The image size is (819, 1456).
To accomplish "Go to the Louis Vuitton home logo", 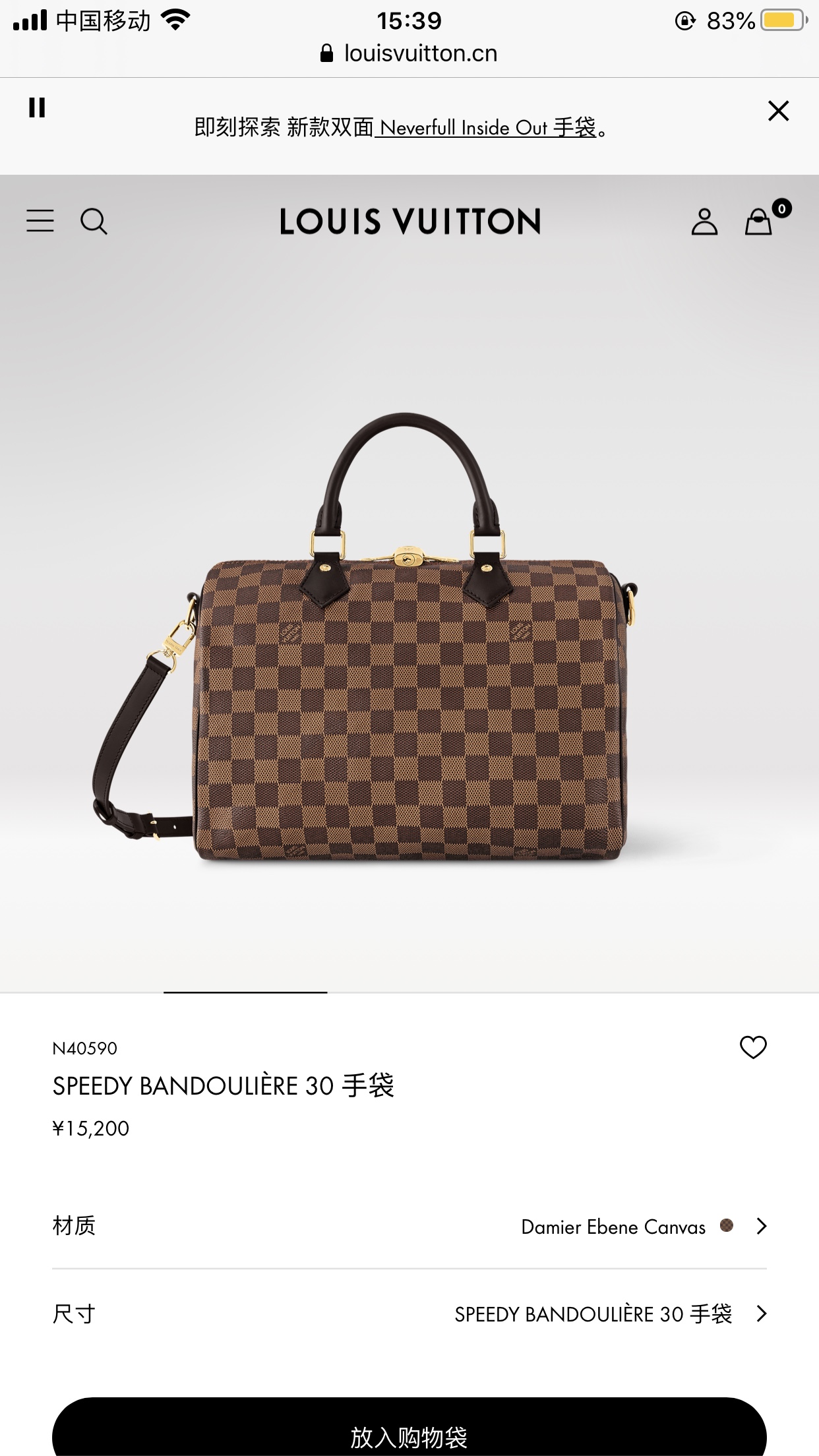I will [x=410, y=222].
